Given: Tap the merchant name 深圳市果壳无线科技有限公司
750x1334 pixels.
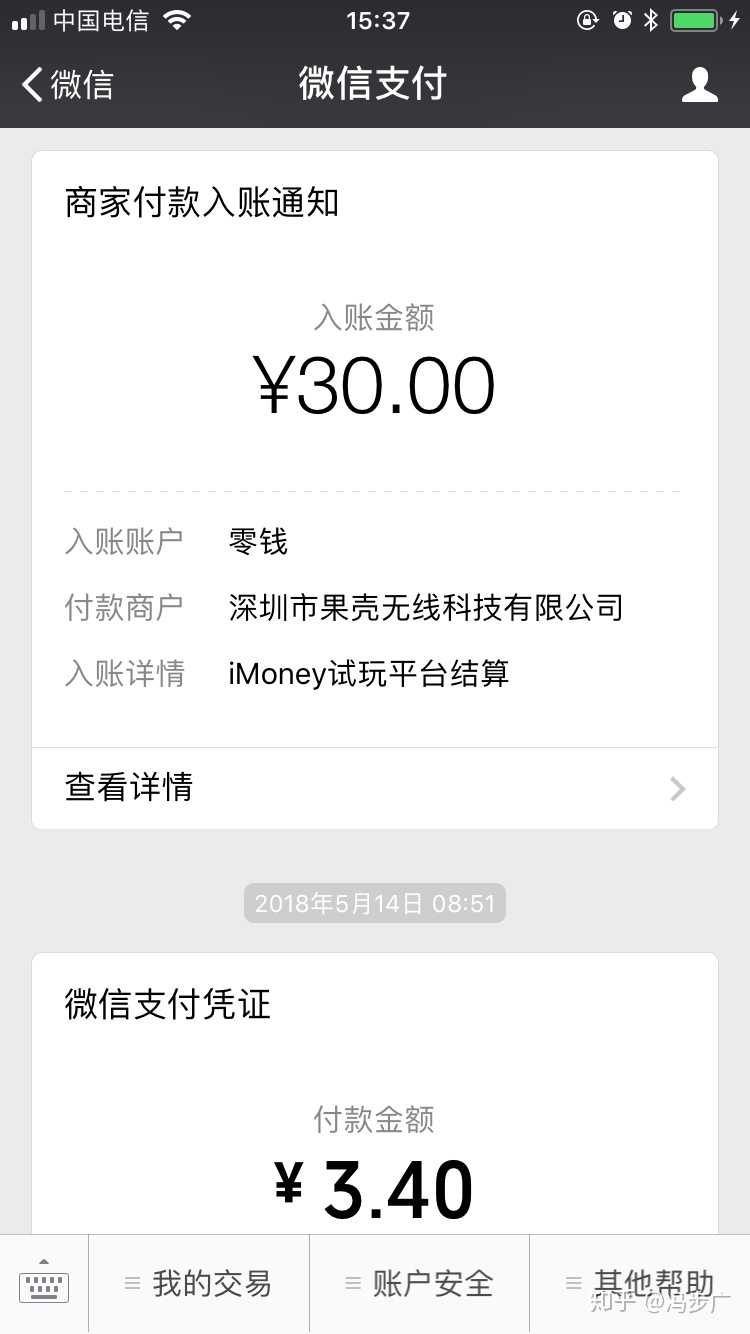Looking at the screenshot, I should [424, 607].
